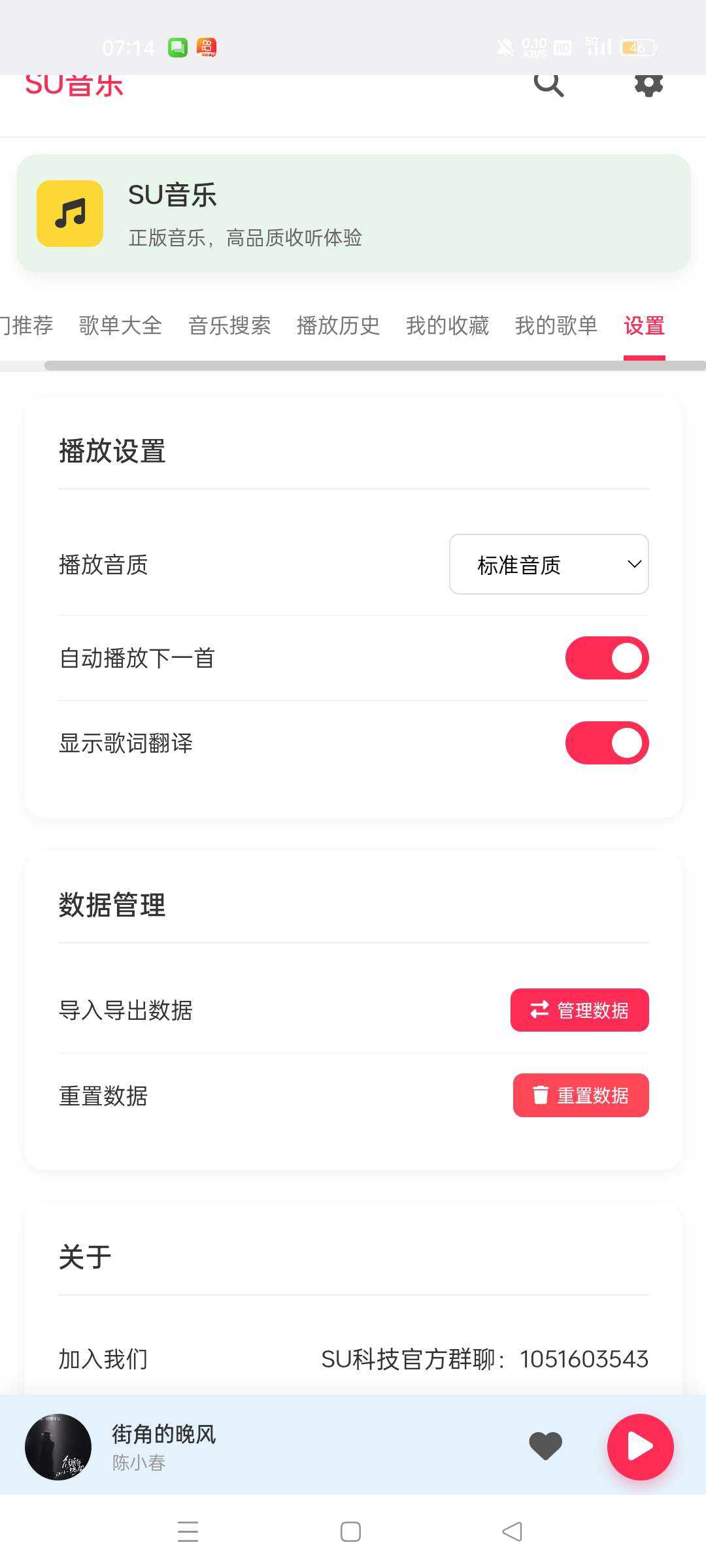
Task: Tap the 管理数据 button
Action: (579, 1010)
